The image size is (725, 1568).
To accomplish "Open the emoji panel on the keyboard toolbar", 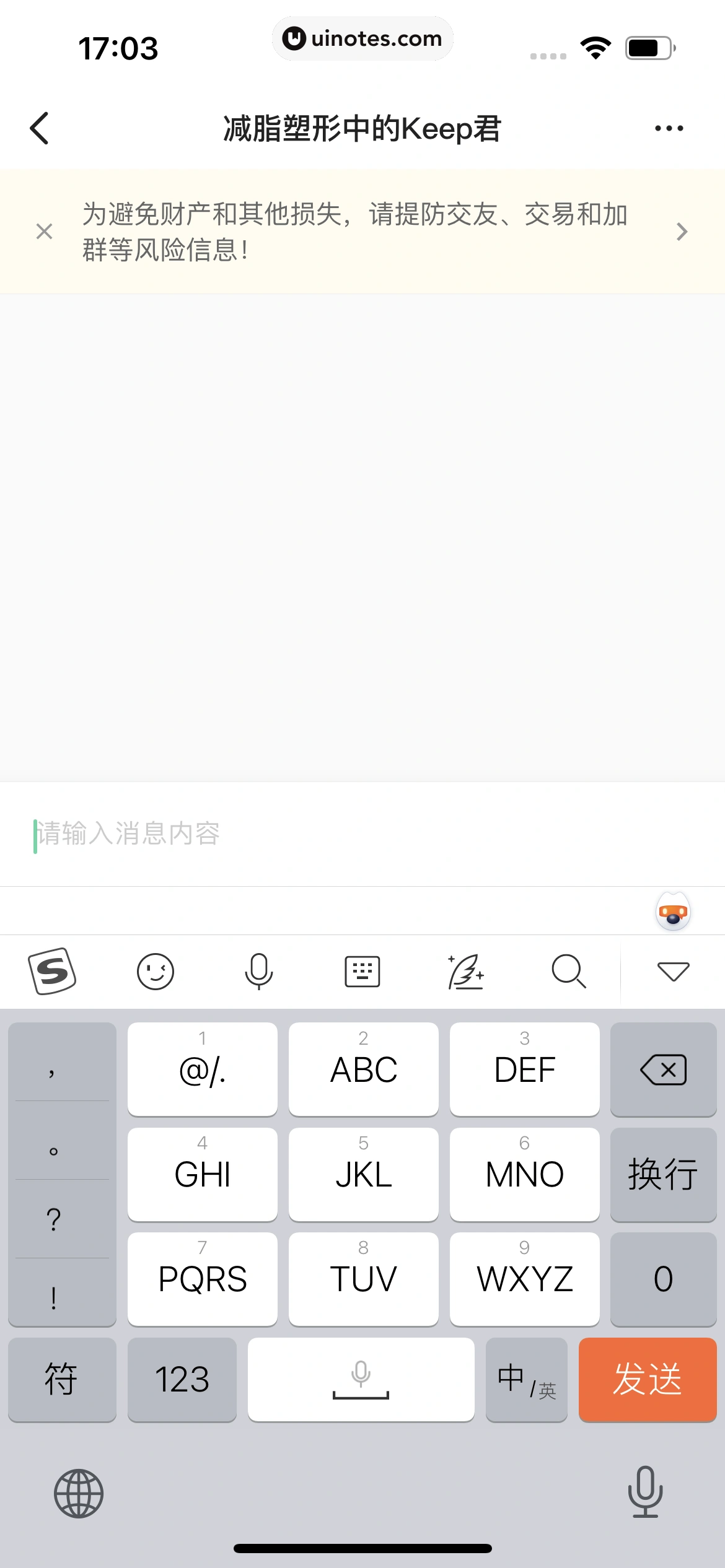I will coord(156,971).
